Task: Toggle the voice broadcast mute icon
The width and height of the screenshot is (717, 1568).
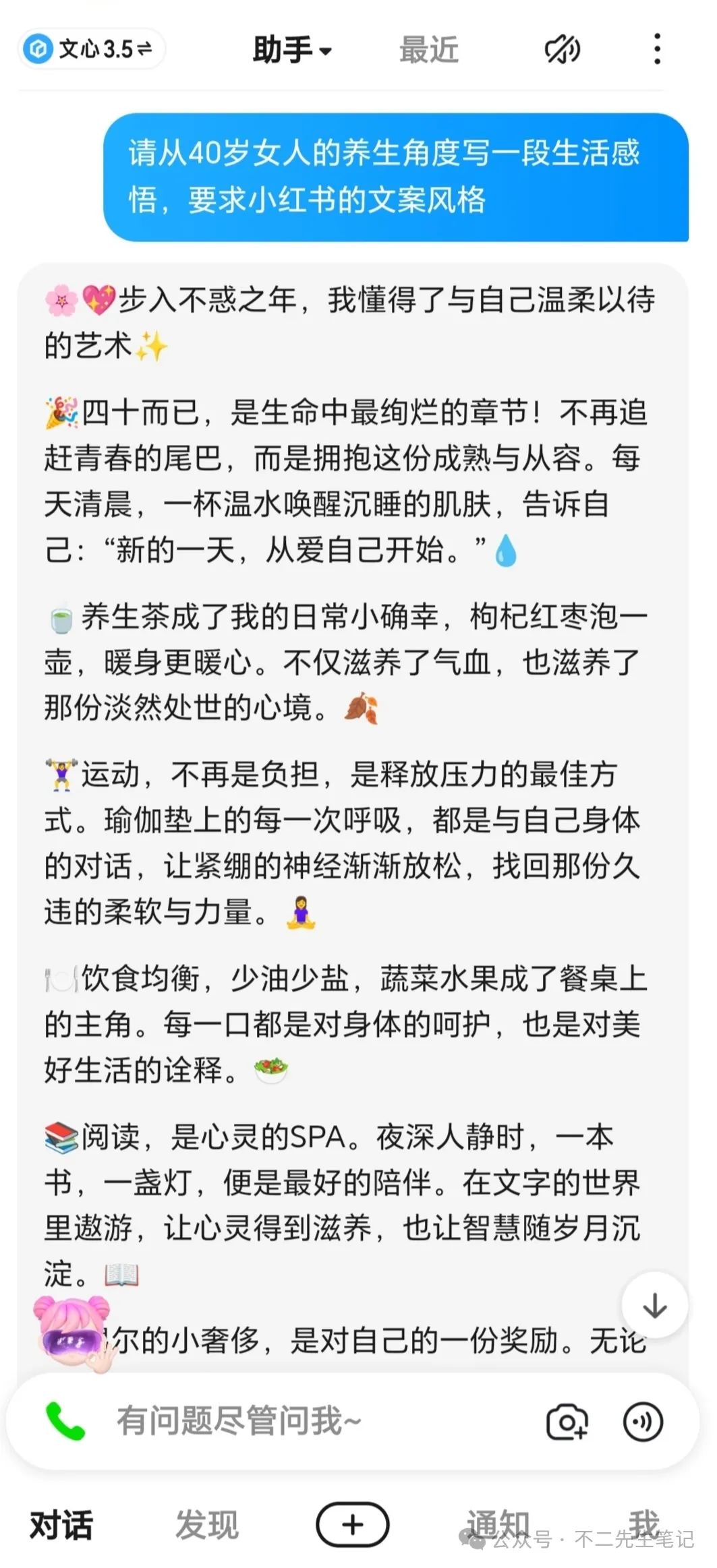Action: tap(562, 49)
